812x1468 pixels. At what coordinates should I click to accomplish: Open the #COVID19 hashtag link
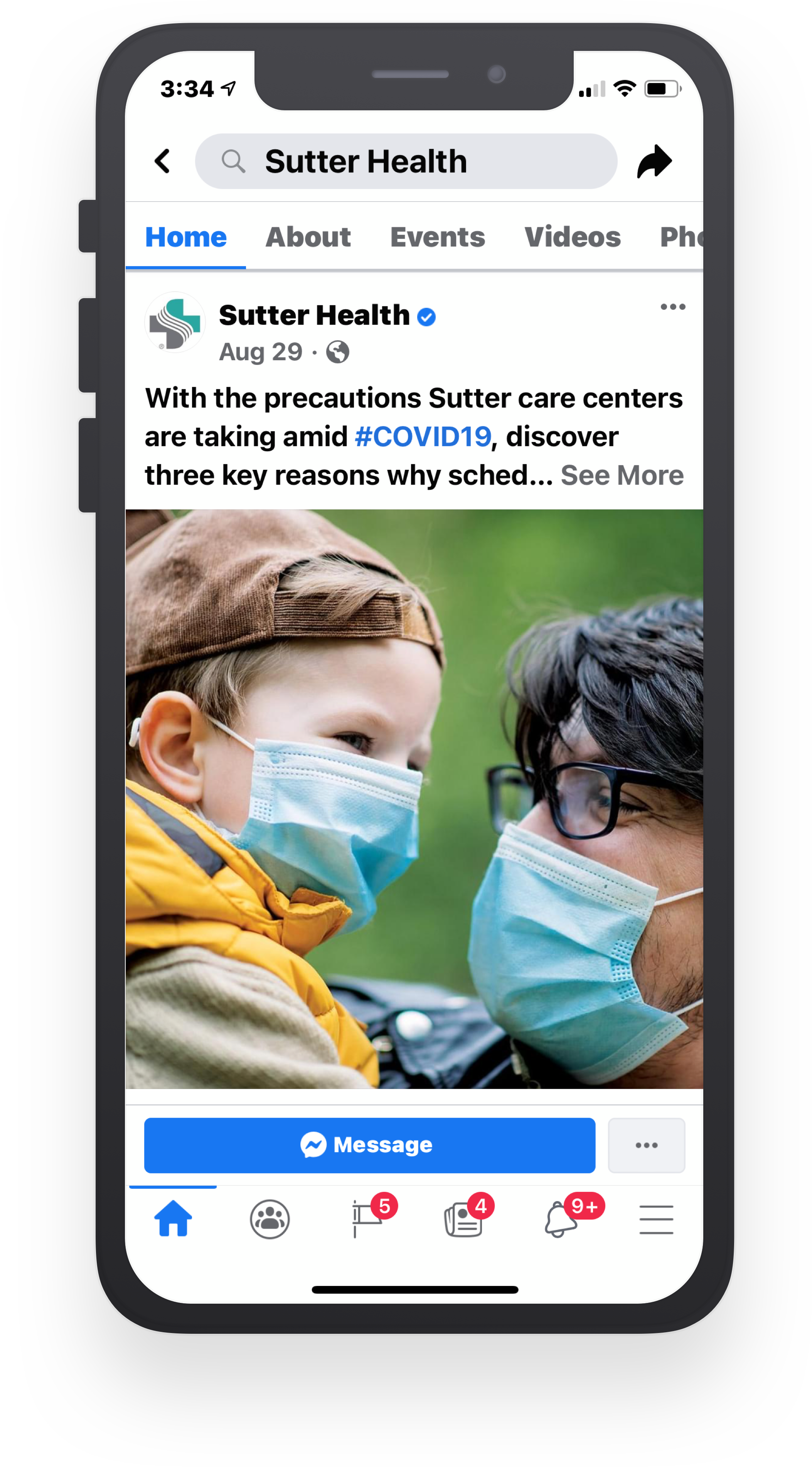point(422,437)
